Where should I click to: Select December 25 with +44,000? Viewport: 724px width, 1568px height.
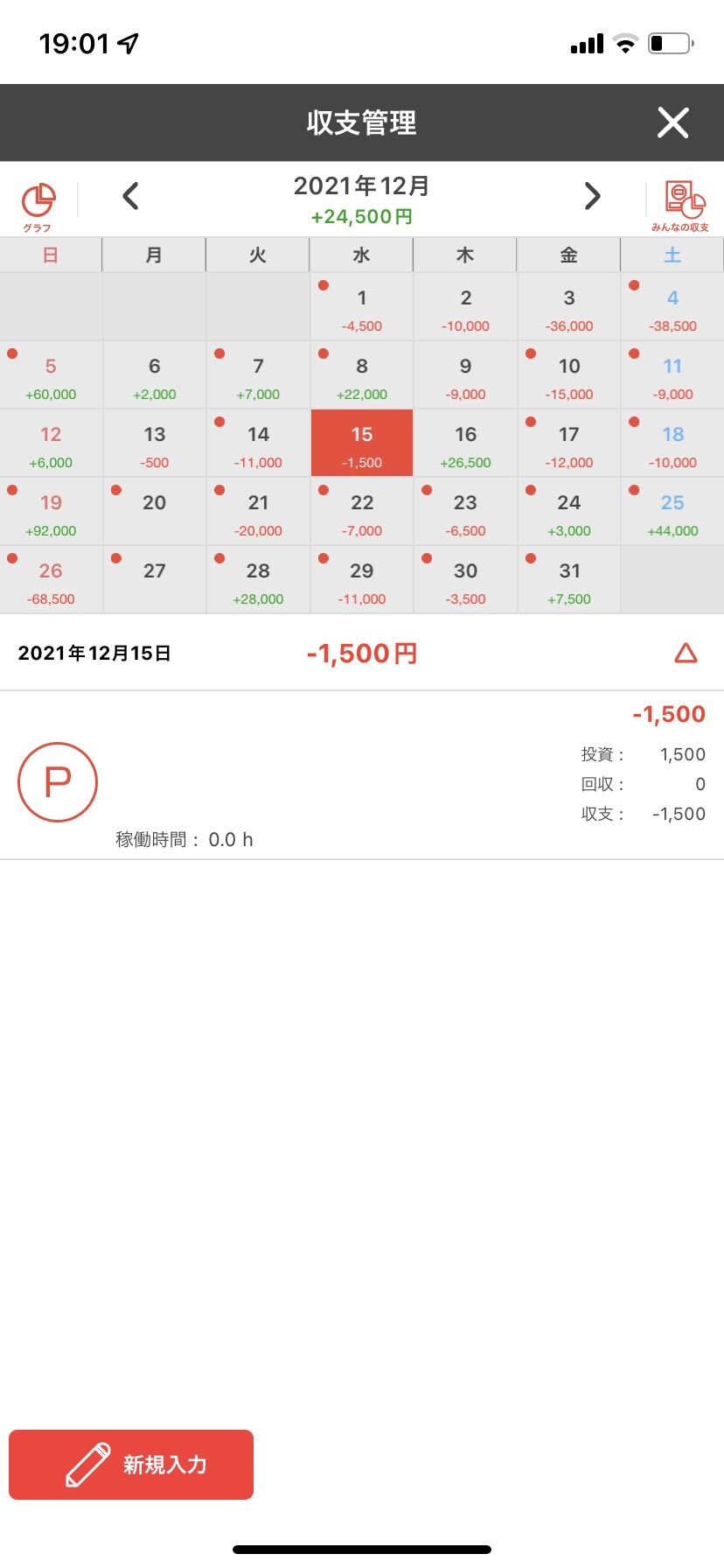pyautogui.click(x=672, y=512)
